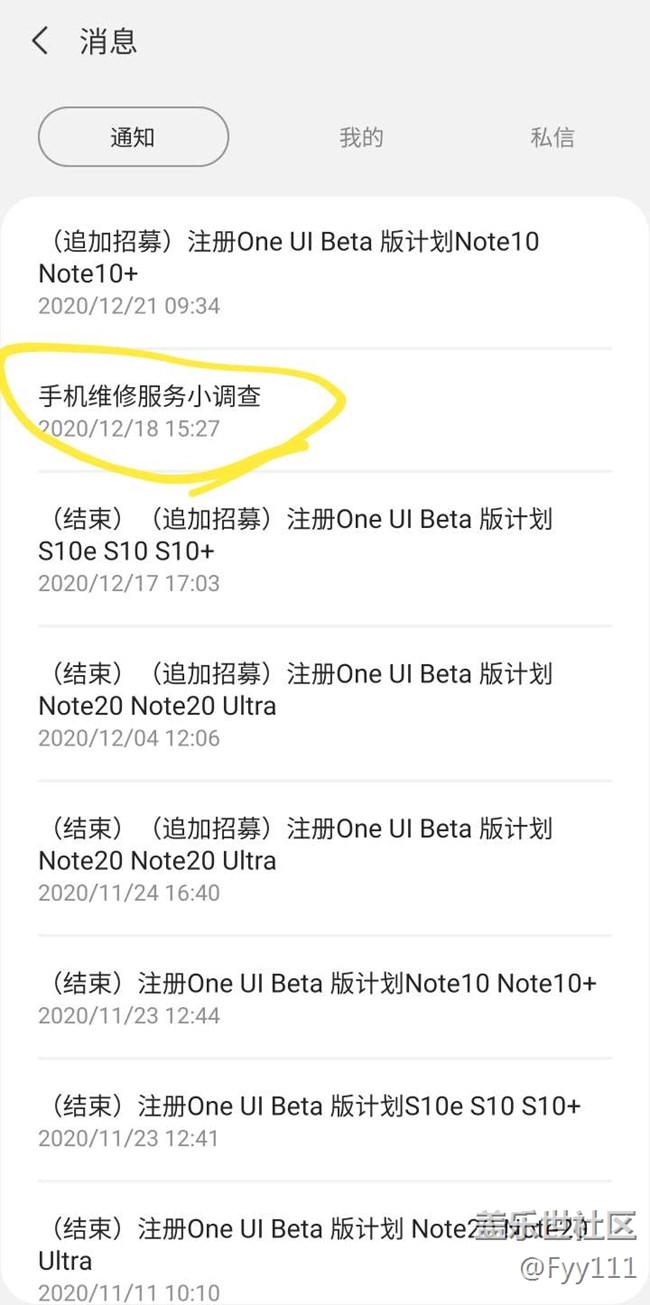Switch to the 私信 tab

(x=552, y=137)
